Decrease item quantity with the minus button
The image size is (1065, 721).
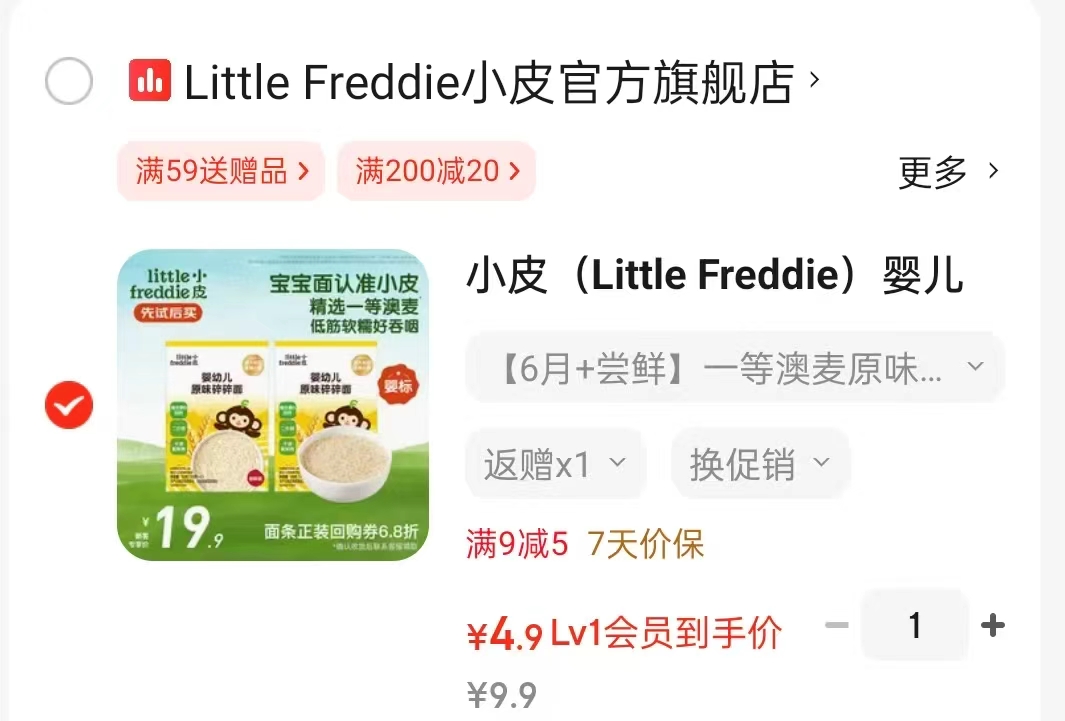[836, 626]
